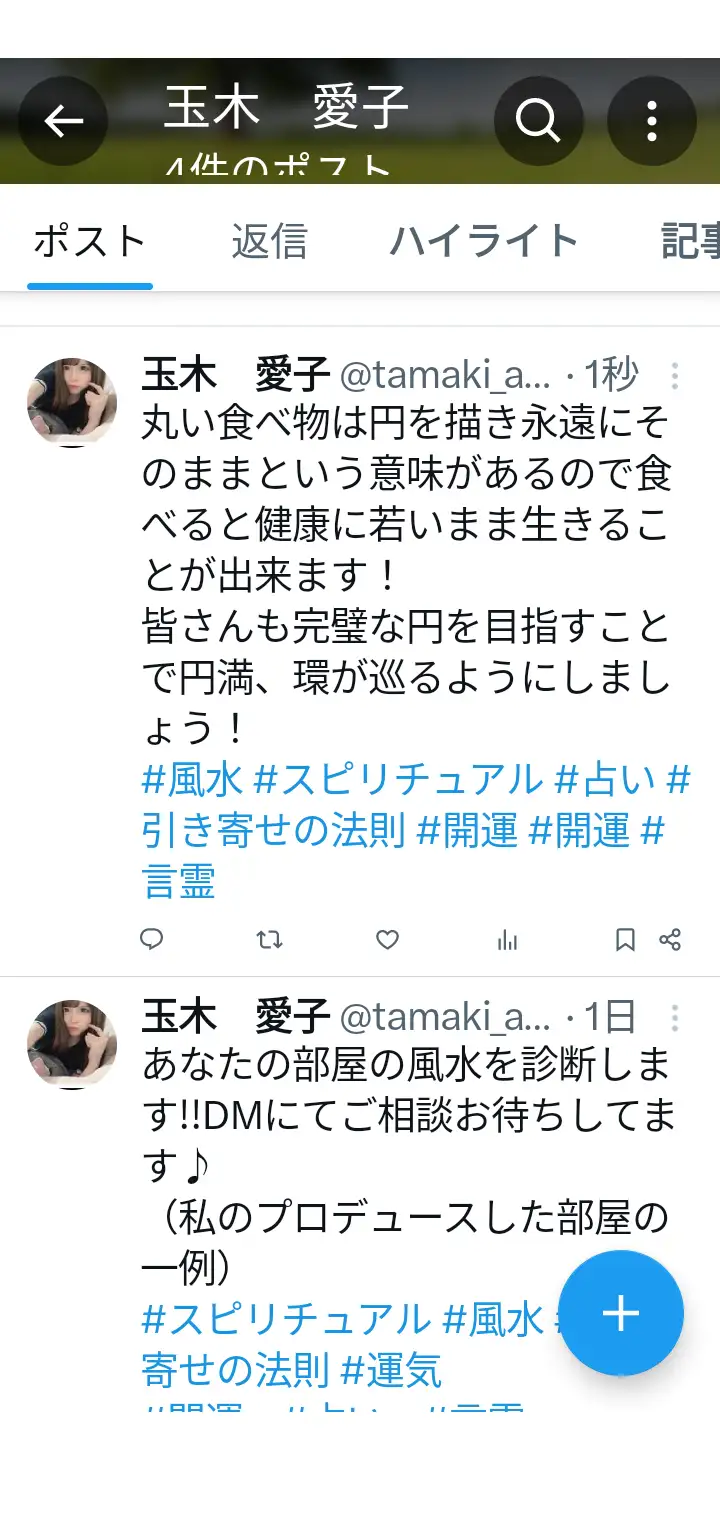The width and height of the screenshot is (720, 1520).
Task: Repost the 丸い食べ物 post
Action: point(270,940)
